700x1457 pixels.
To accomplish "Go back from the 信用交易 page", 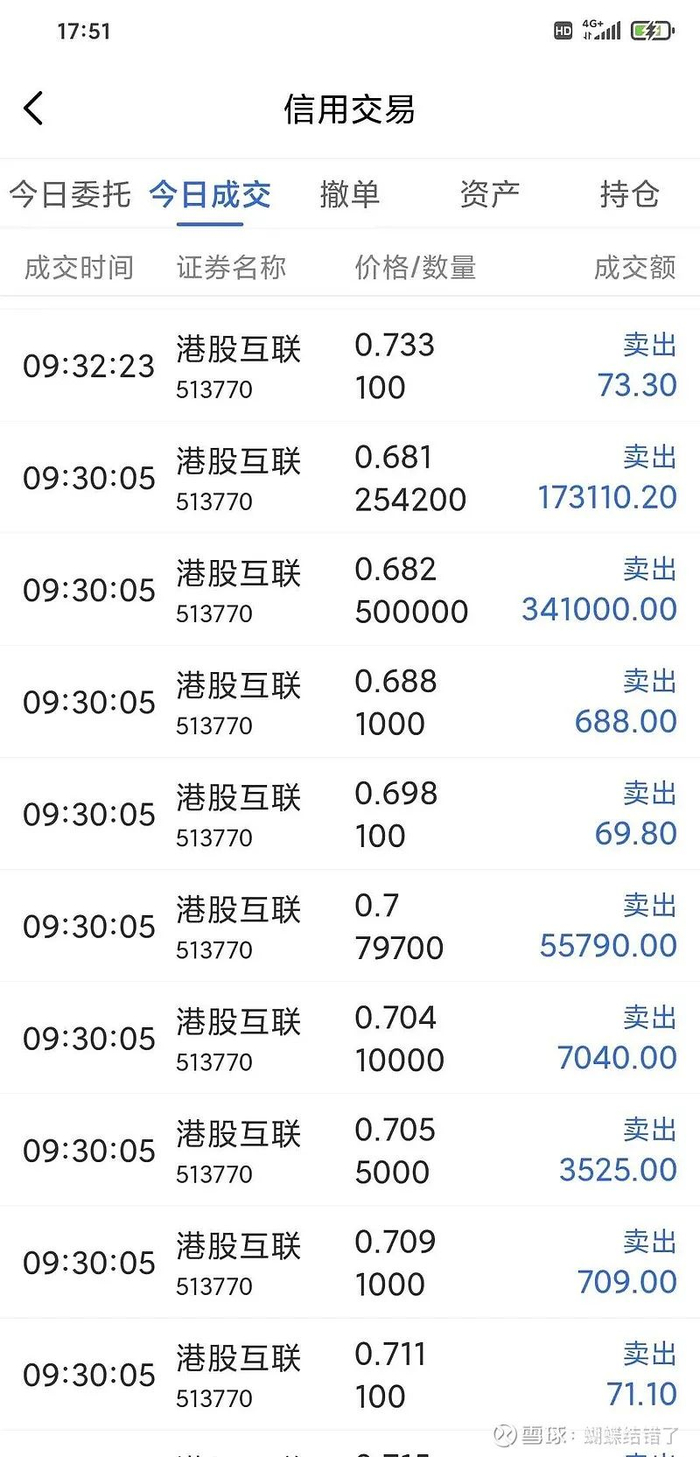I will coord(34,108).
